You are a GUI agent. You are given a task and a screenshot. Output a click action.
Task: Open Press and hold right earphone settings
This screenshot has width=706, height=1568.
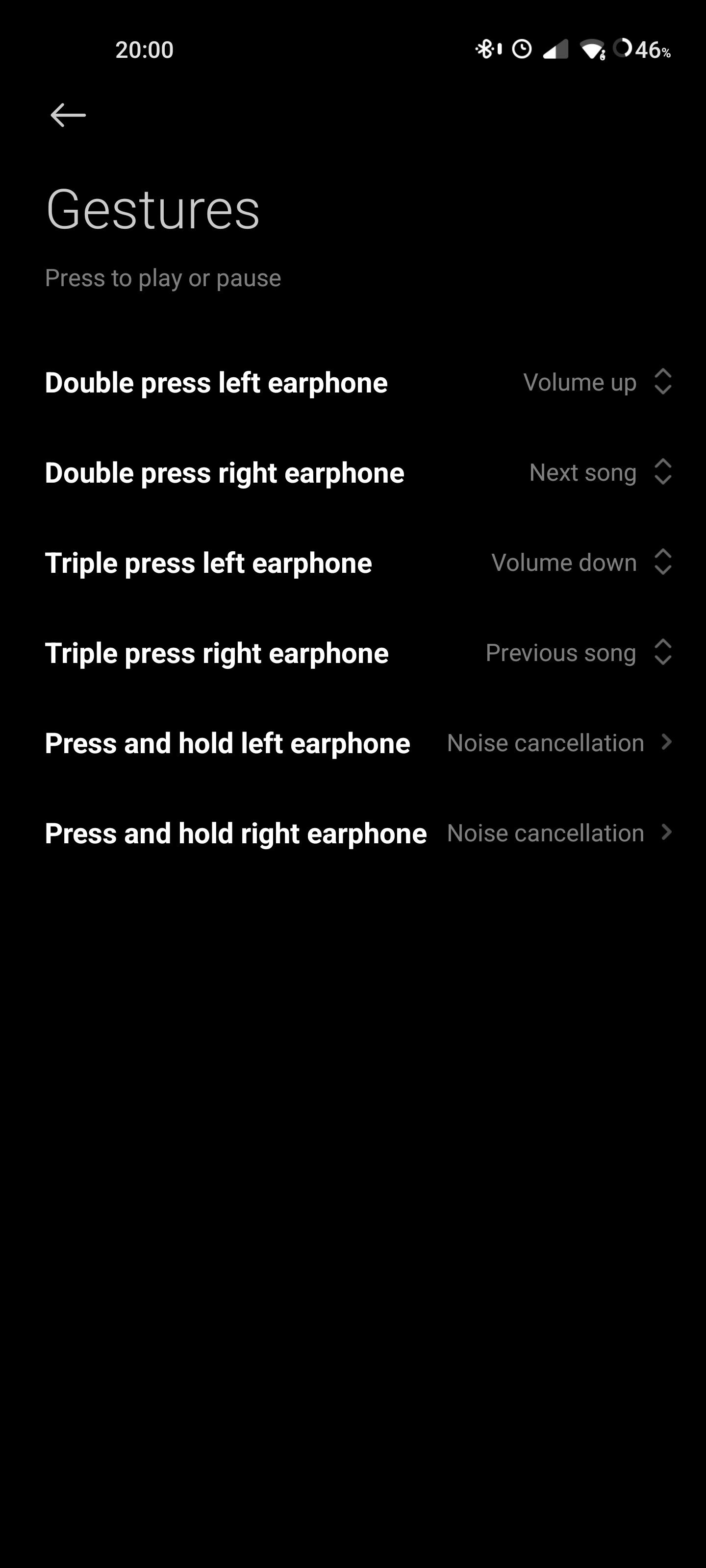click(353, 833)
